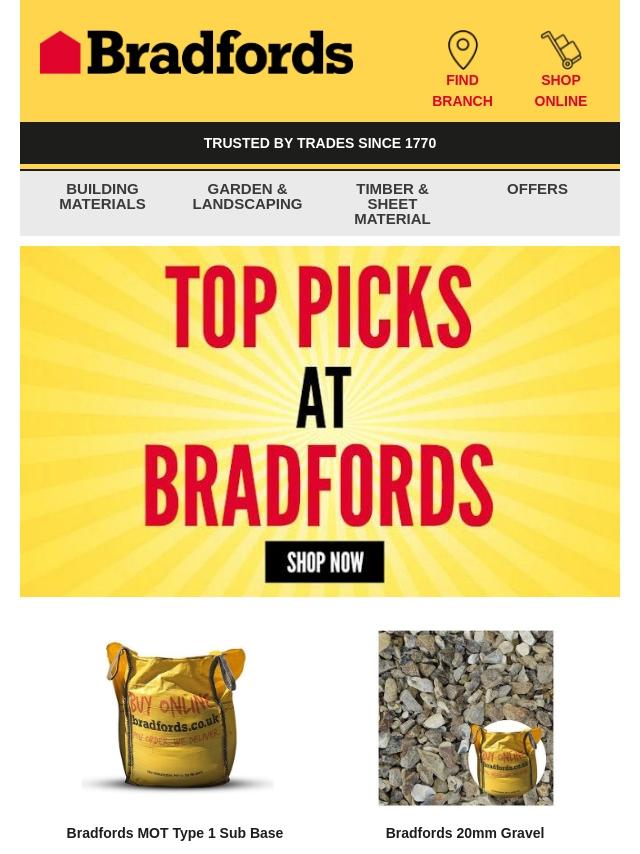Open the Building Materials category
The width and height of the screenshot is (640, 854).
click(102, 196)
